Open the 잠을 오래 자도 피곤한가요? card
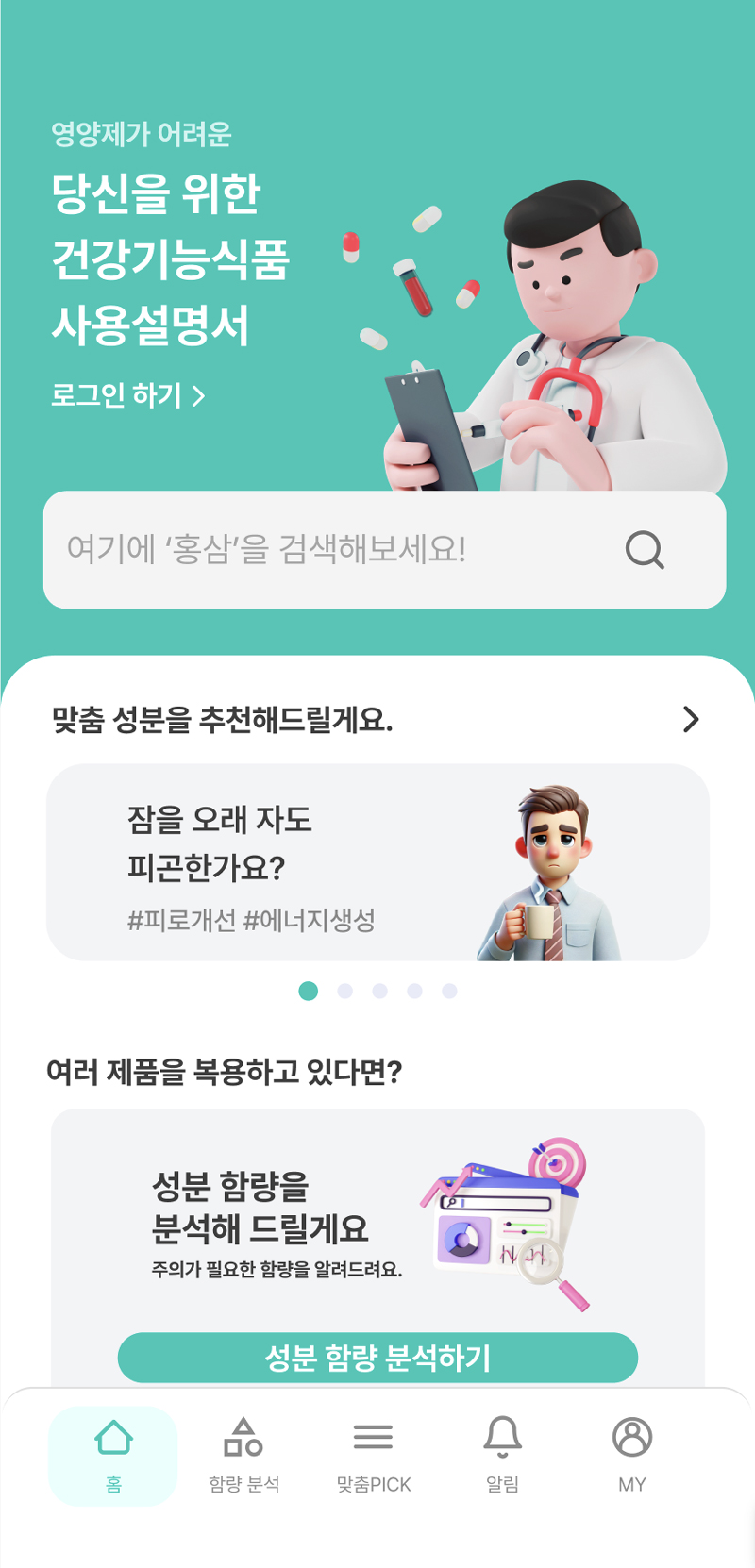This screenshot has height=1568, width=755. point(377,862)
